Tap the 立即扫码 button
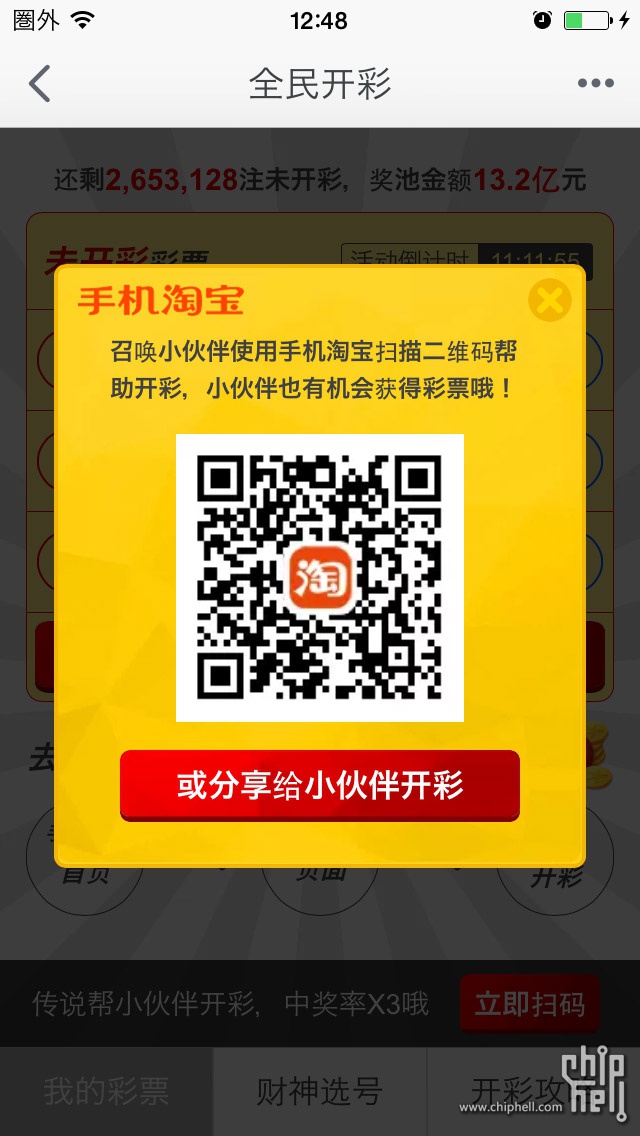 (529, 1003)
